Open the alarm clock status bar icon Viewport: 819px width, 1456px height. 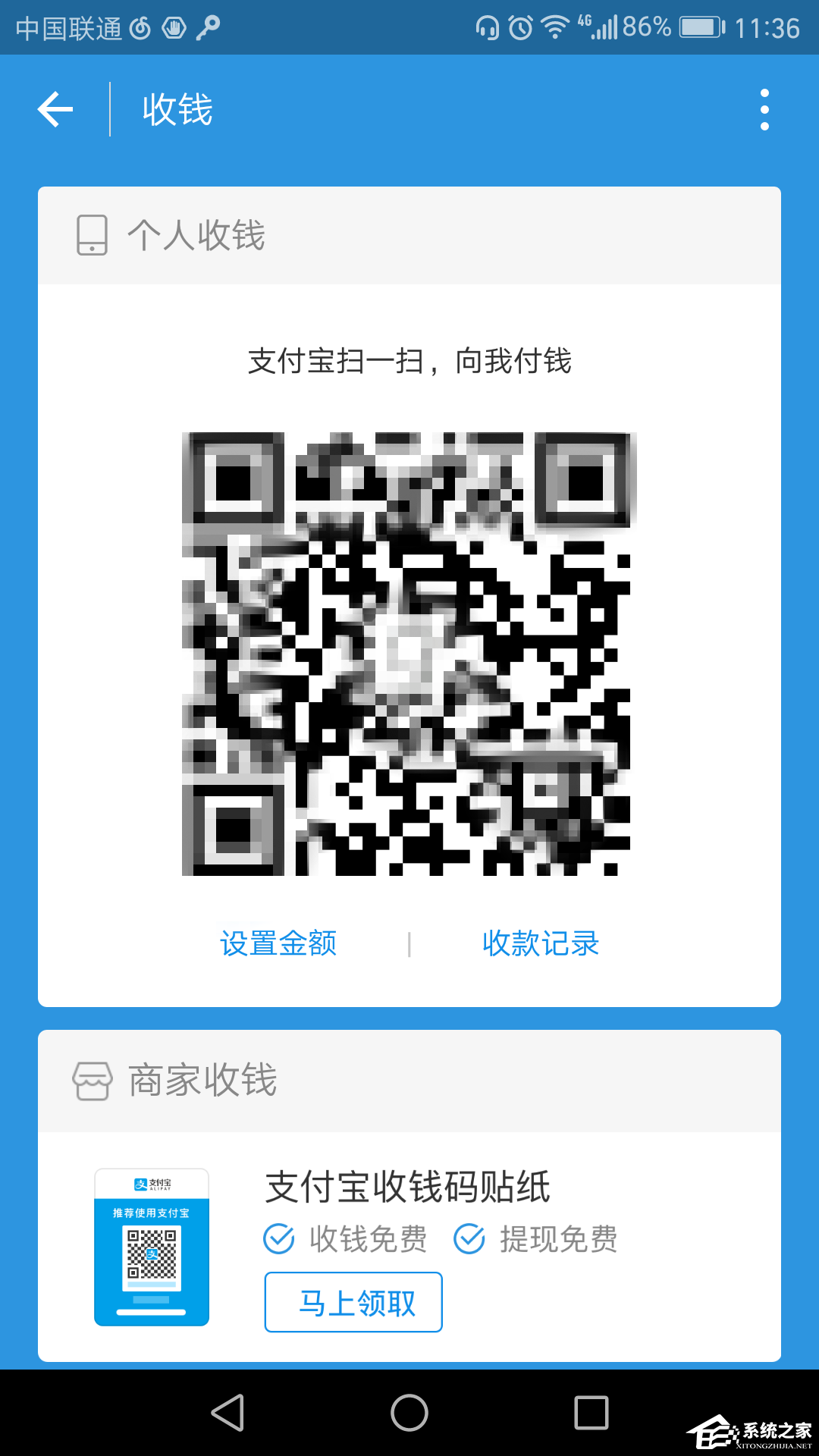coord(521,25)
